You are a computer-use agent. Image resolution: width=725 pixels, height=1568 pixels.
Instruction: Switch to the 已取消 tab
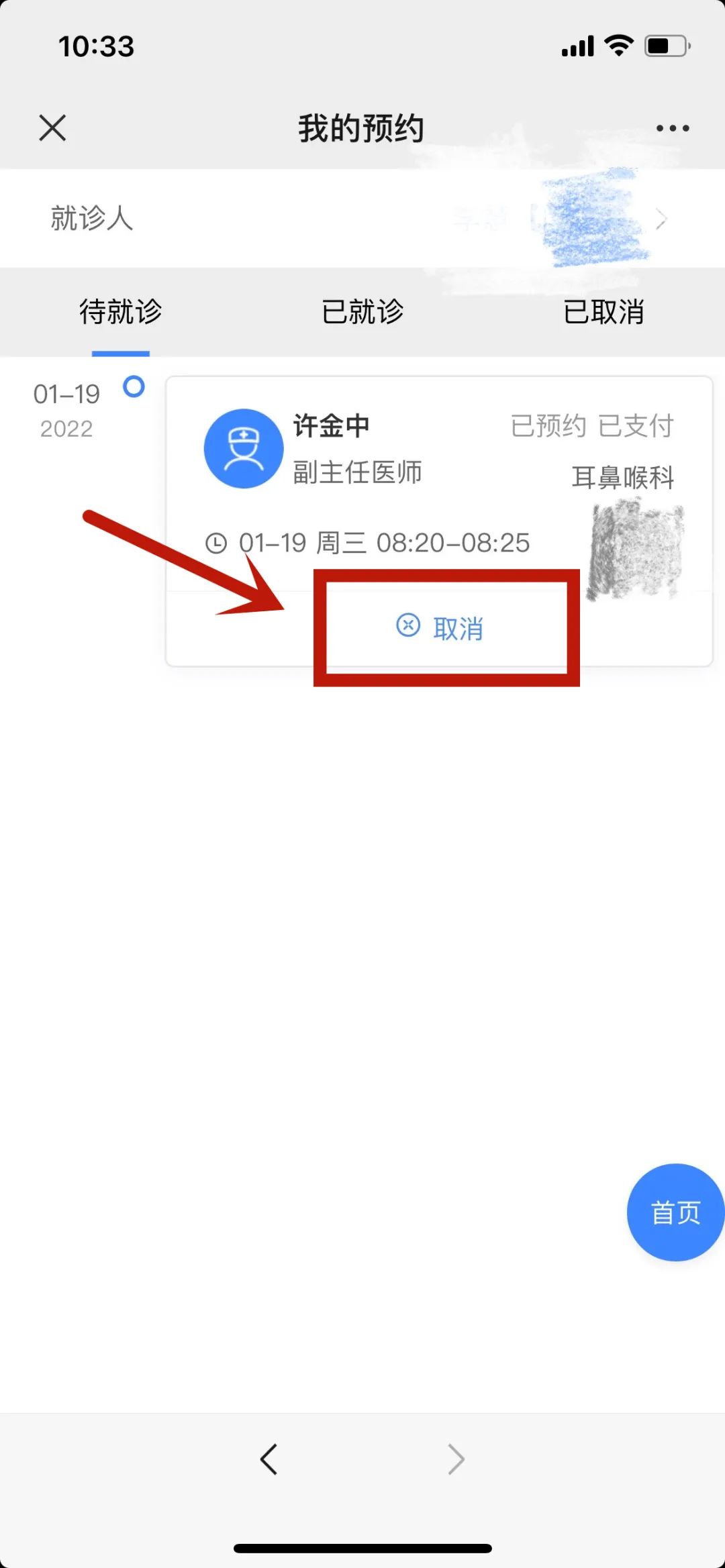603,312
